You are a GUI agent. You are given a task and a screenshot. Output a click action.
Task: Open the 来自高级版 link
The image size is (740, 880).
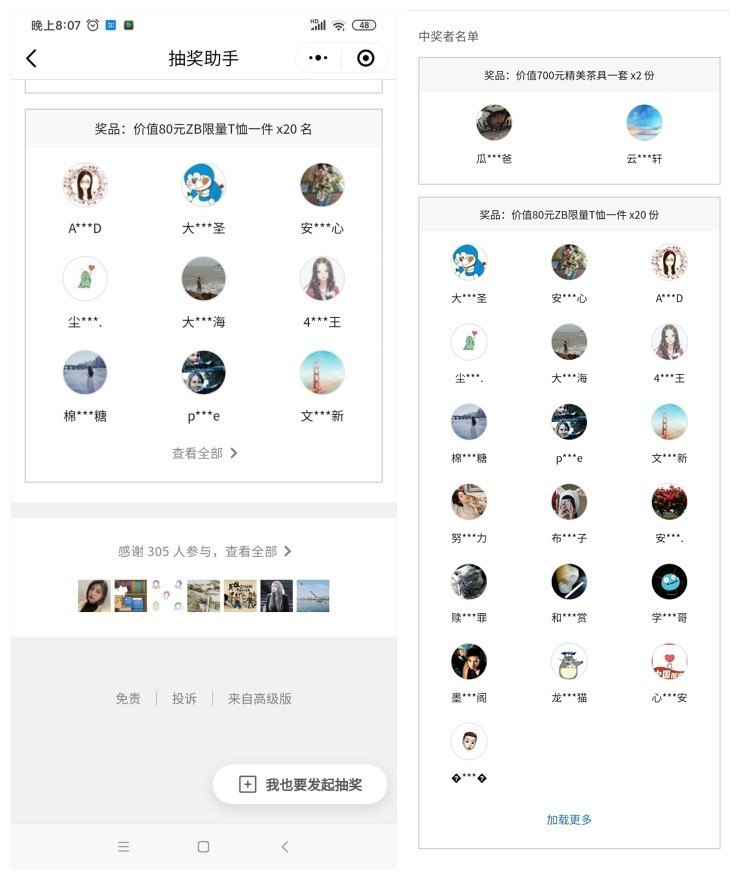(259, 699)
